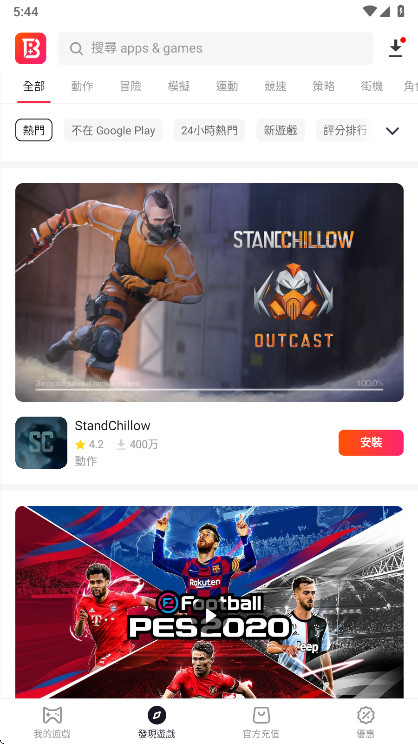Go to 我的遊戲 in bottom navigation
This screenshot has height=744, width=418.
(x=52, y=722)
